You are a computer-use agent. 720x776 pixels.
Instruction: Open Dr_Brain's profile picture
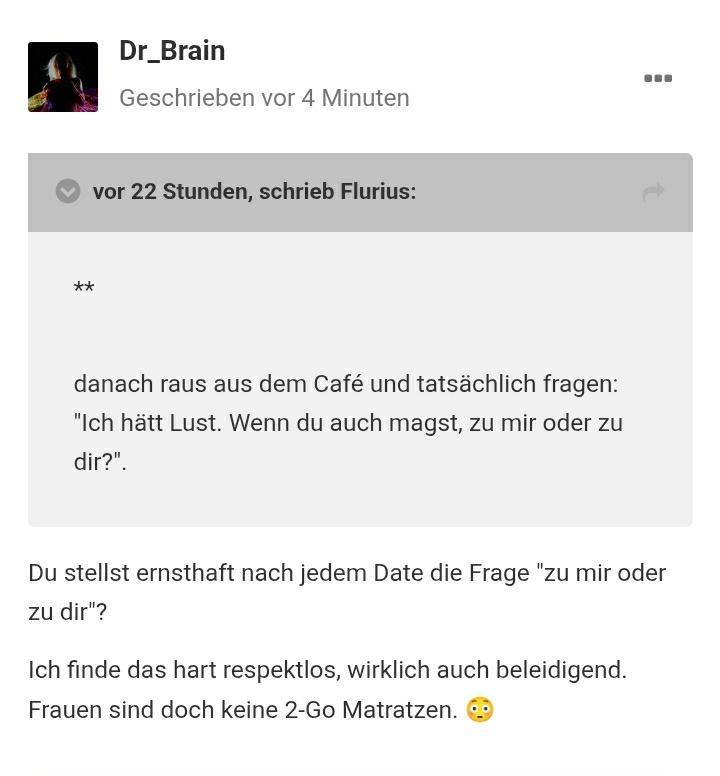coord(63,77)
